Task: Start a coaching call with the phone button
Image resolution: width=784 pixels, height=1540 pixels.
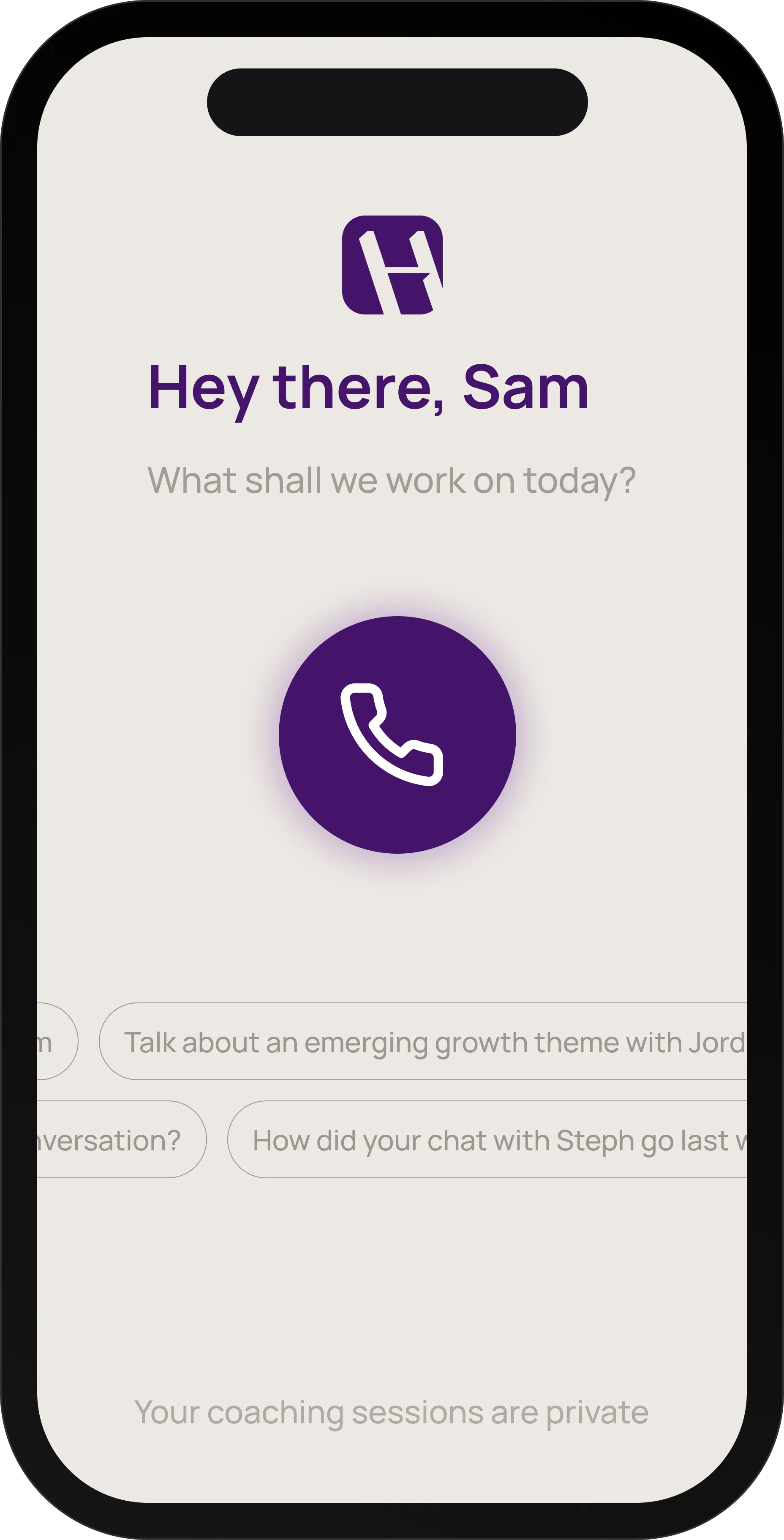Action: (x=397, y=734)
